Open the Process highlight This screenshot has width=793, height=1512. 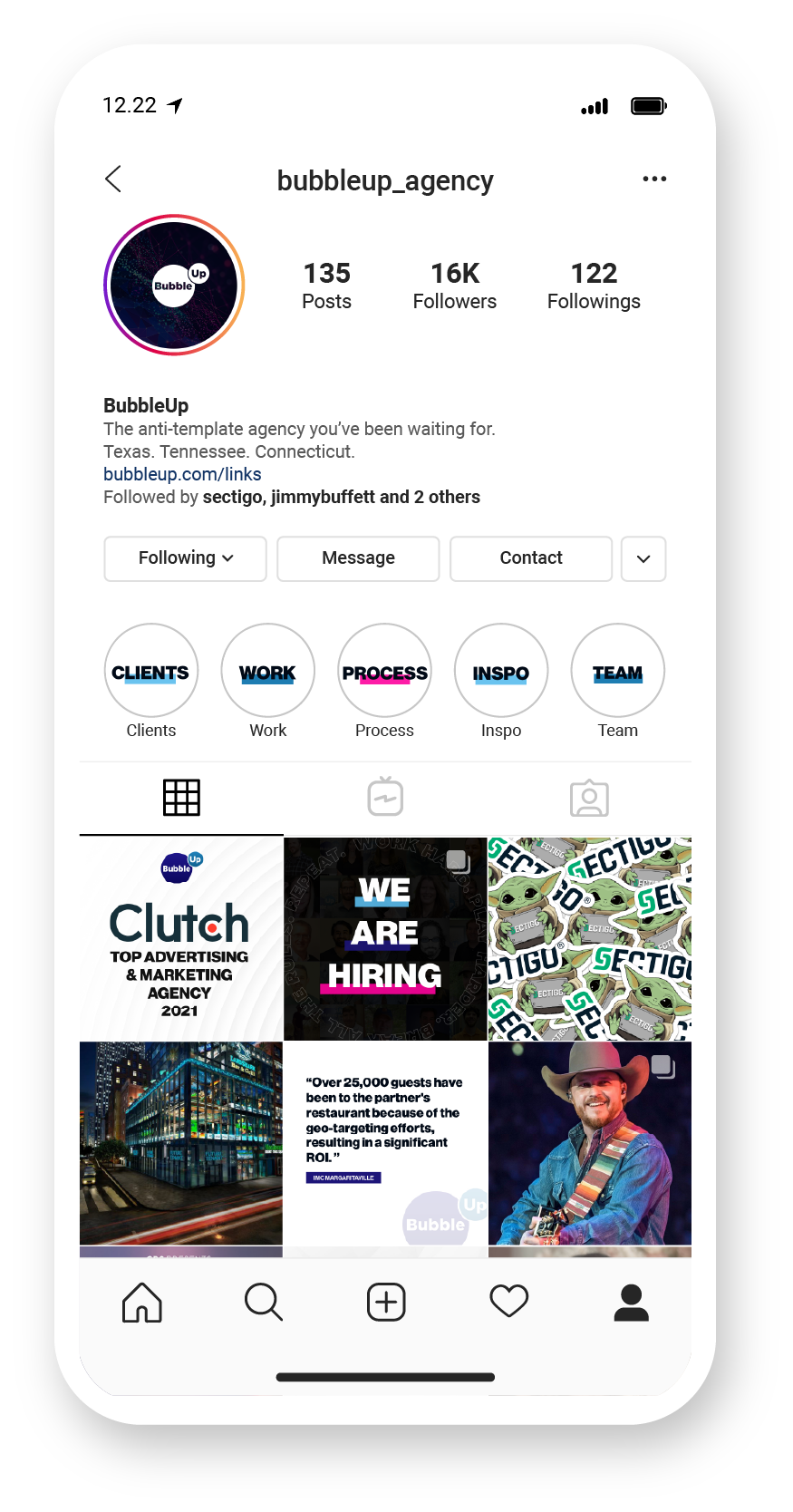[x=384, y=671]
